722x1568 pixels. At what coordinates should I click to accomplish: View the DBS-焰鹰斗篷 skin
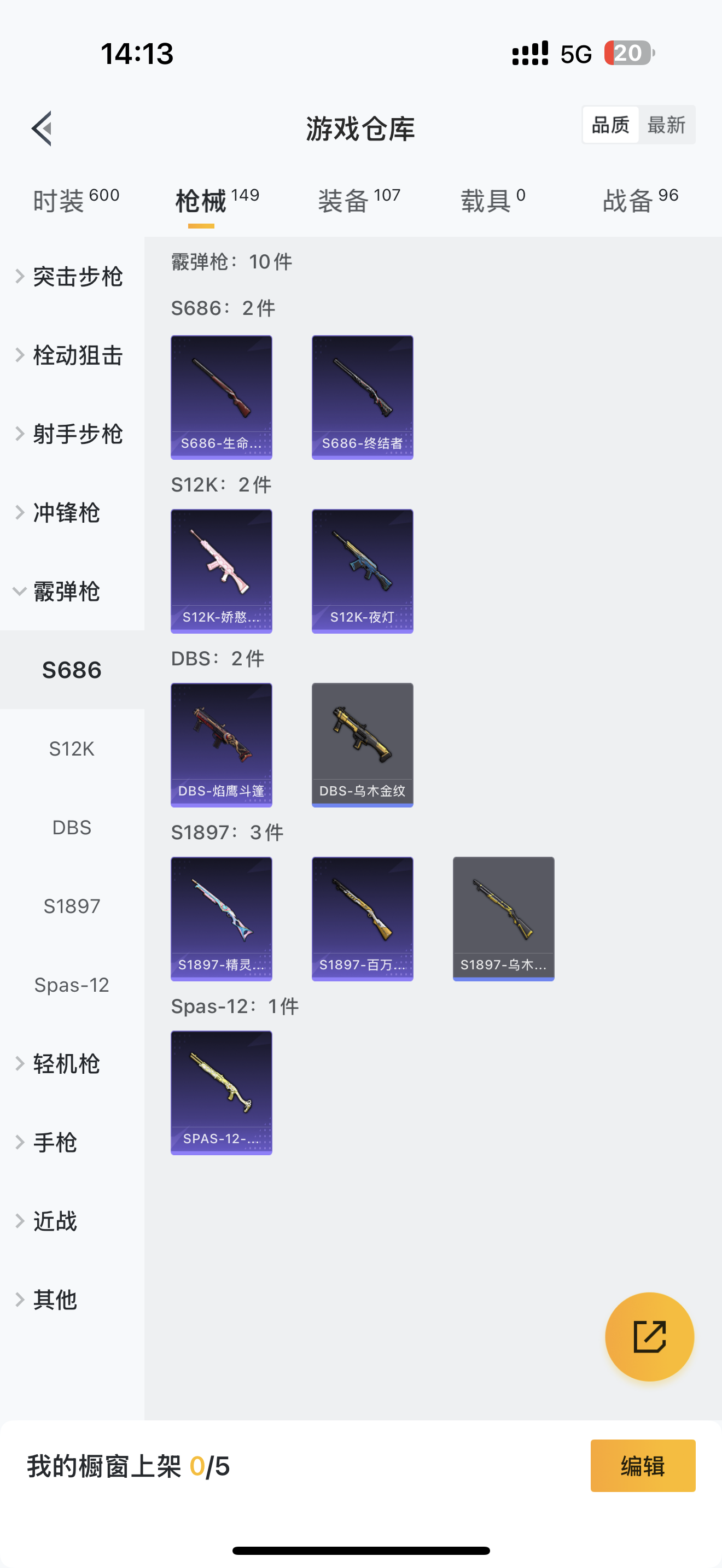221,745
